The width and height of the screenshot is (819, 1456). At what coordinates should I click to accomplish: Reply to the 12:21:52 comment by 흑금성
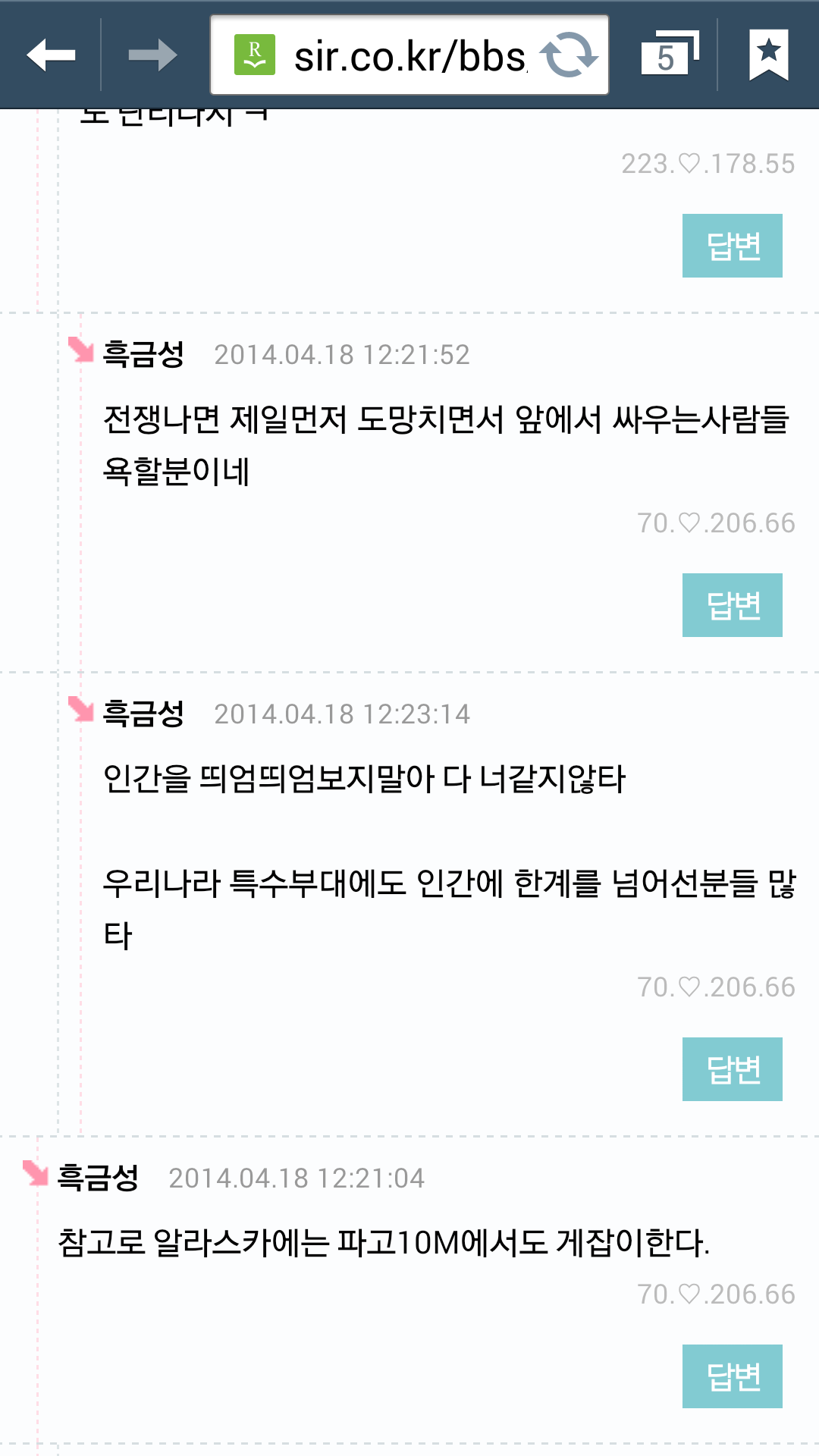tap(732, 605)
